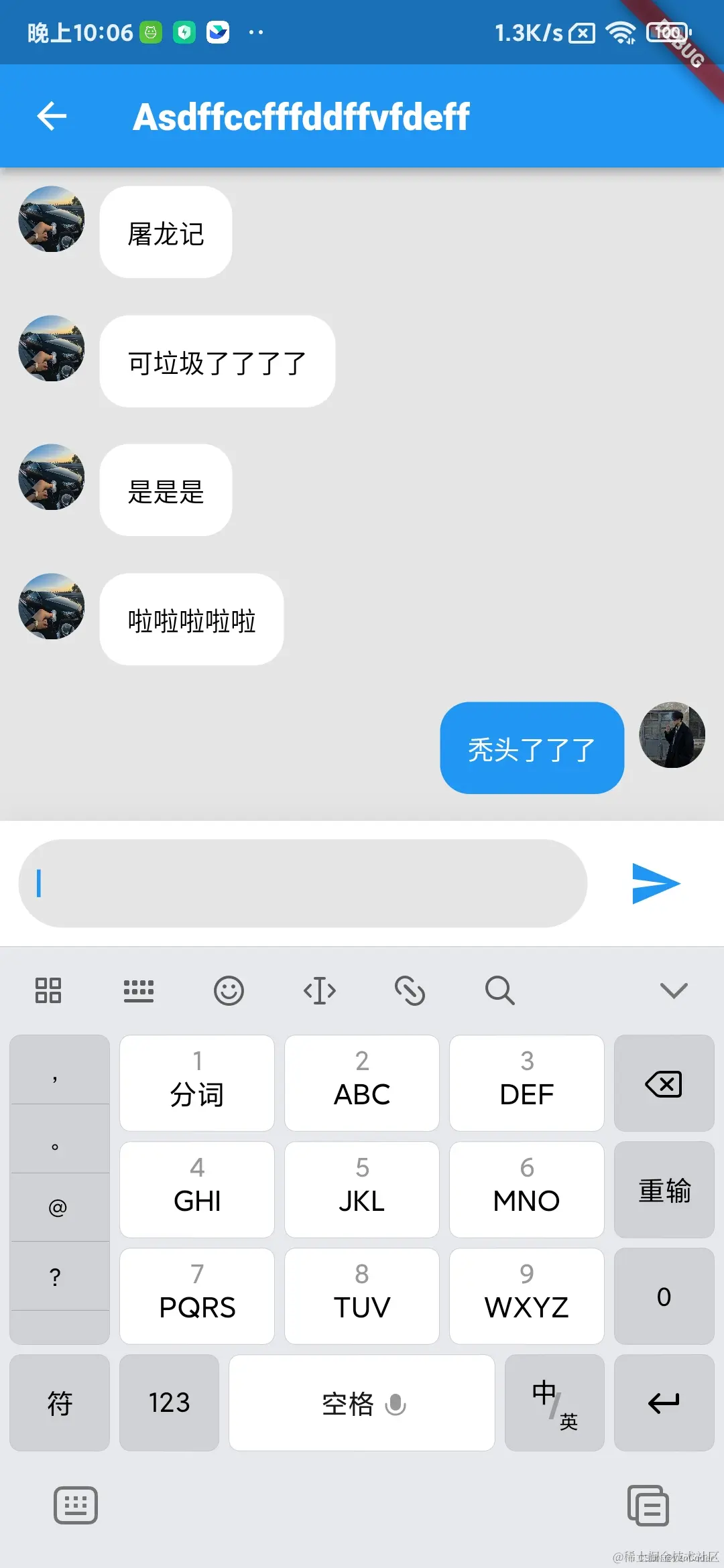Open keyboard layout switcher in the toolbar

pos(139,990)
